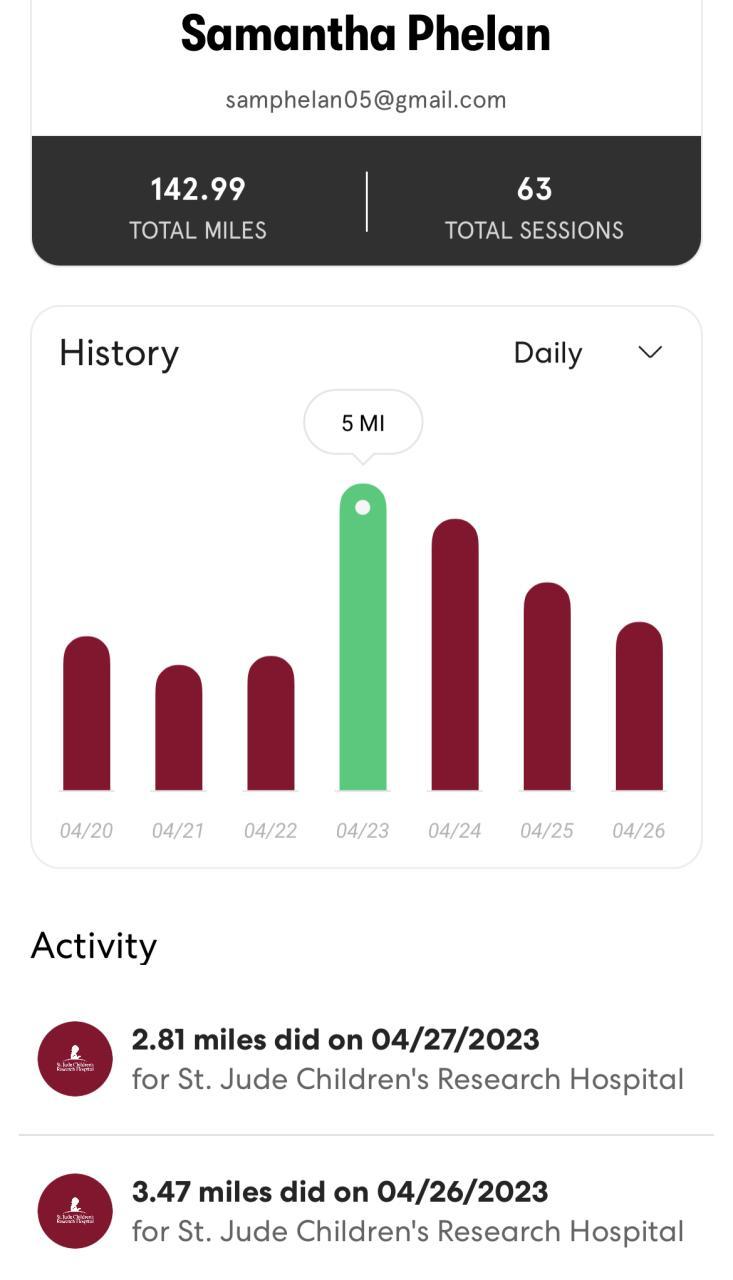This screenshot has width=733, height=1280.
Task: Select the 04/24 bar in History
Action: click(x=455, y=656)
